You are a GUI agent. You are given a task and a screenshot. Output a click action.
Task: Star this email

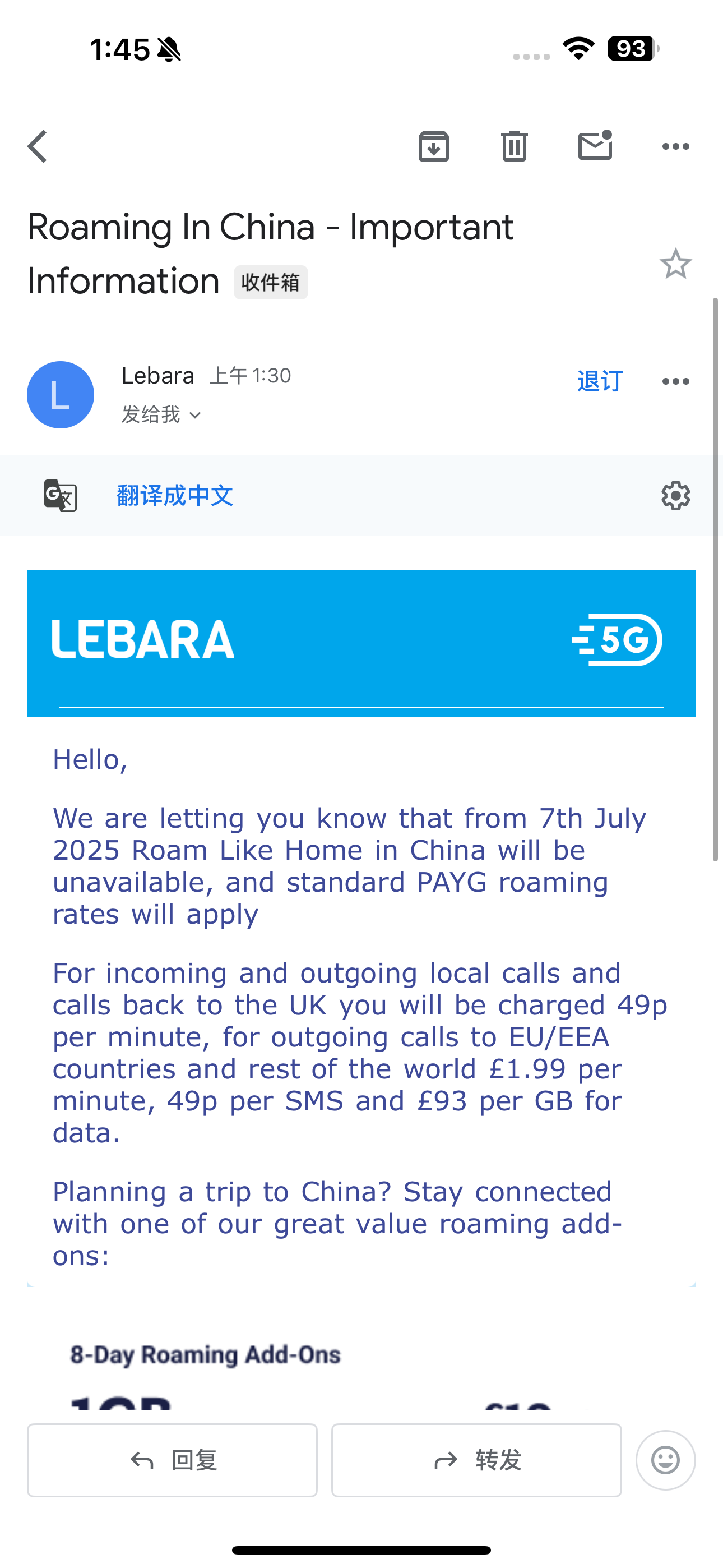[675, 264]
